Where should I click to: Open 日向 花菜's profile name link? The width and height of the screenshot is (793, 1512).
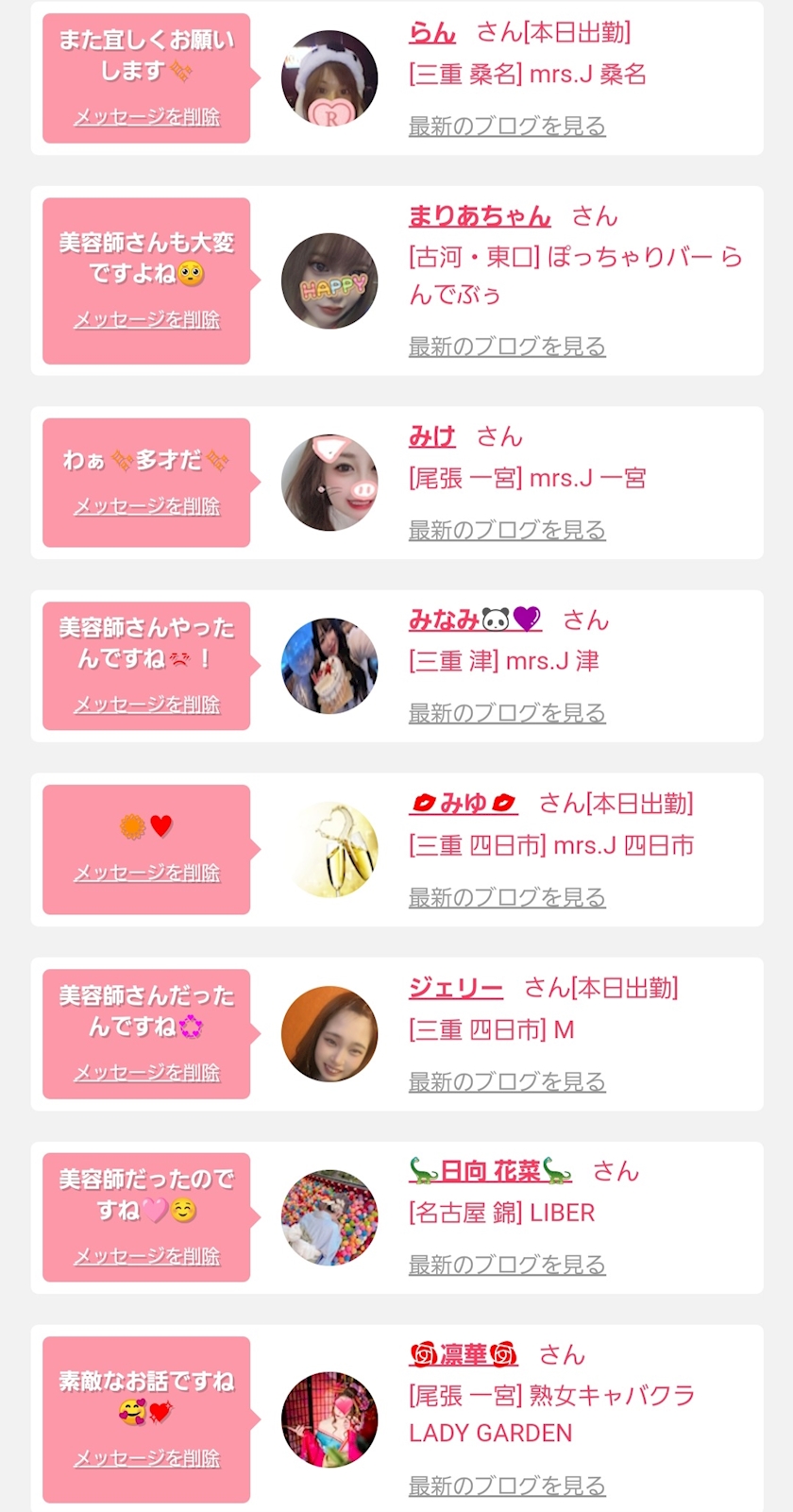click(x=490, y=1172)
